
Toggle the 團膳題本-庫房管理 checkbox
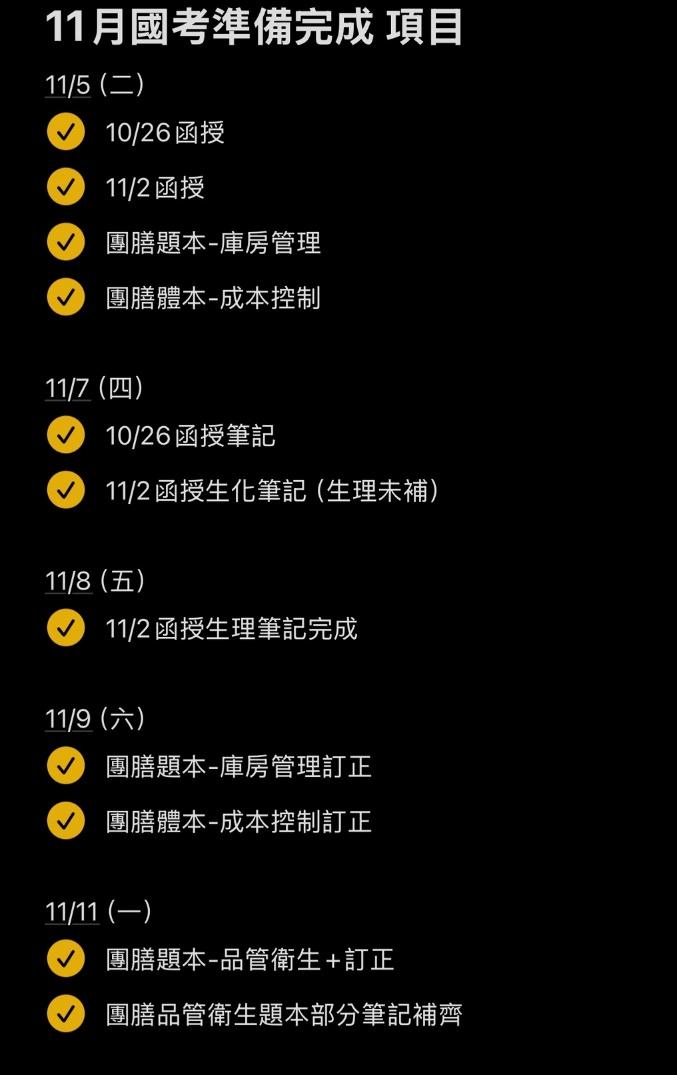[x=65, y=242]
